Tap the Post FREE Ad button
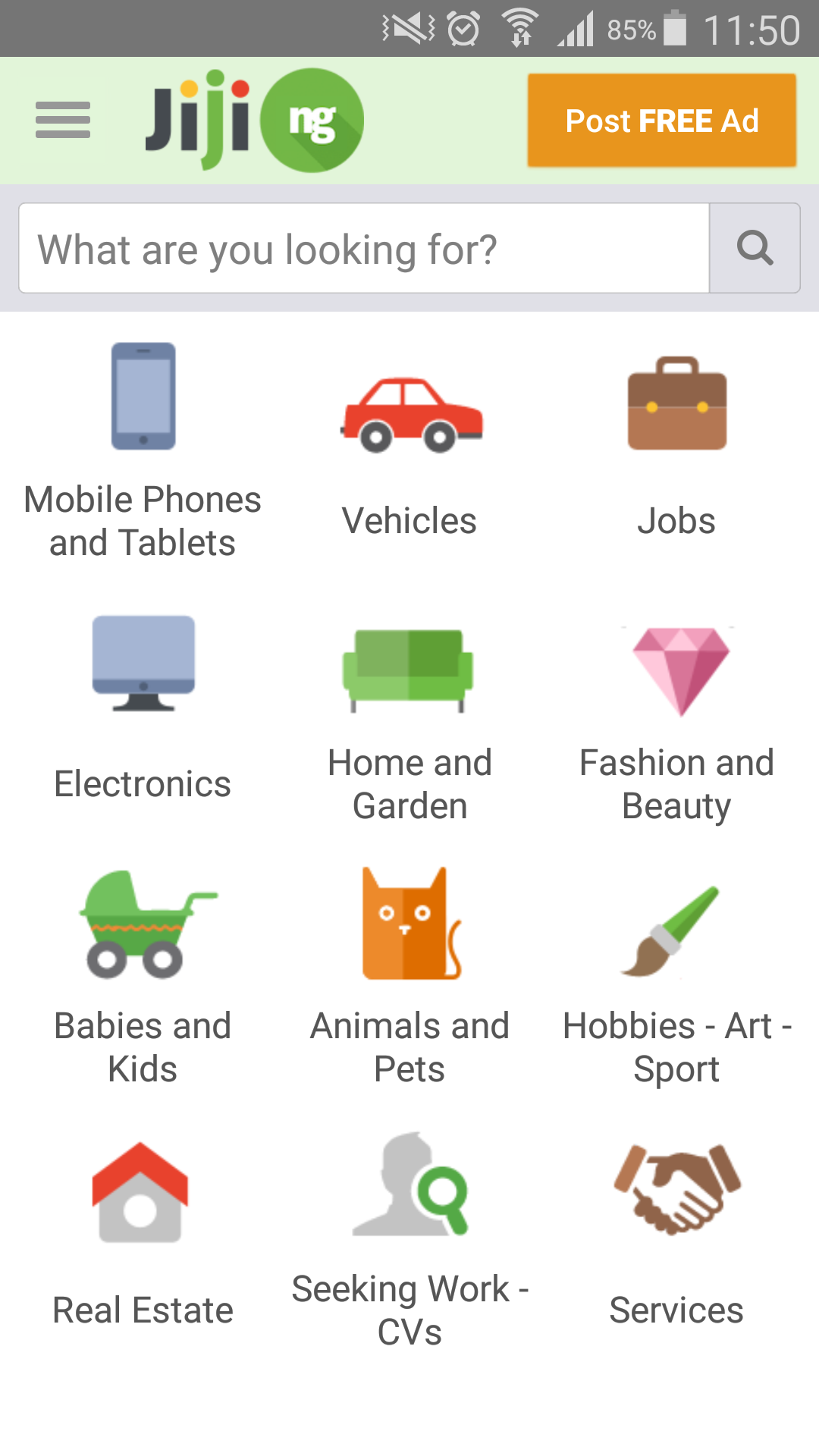 (661, 121)
